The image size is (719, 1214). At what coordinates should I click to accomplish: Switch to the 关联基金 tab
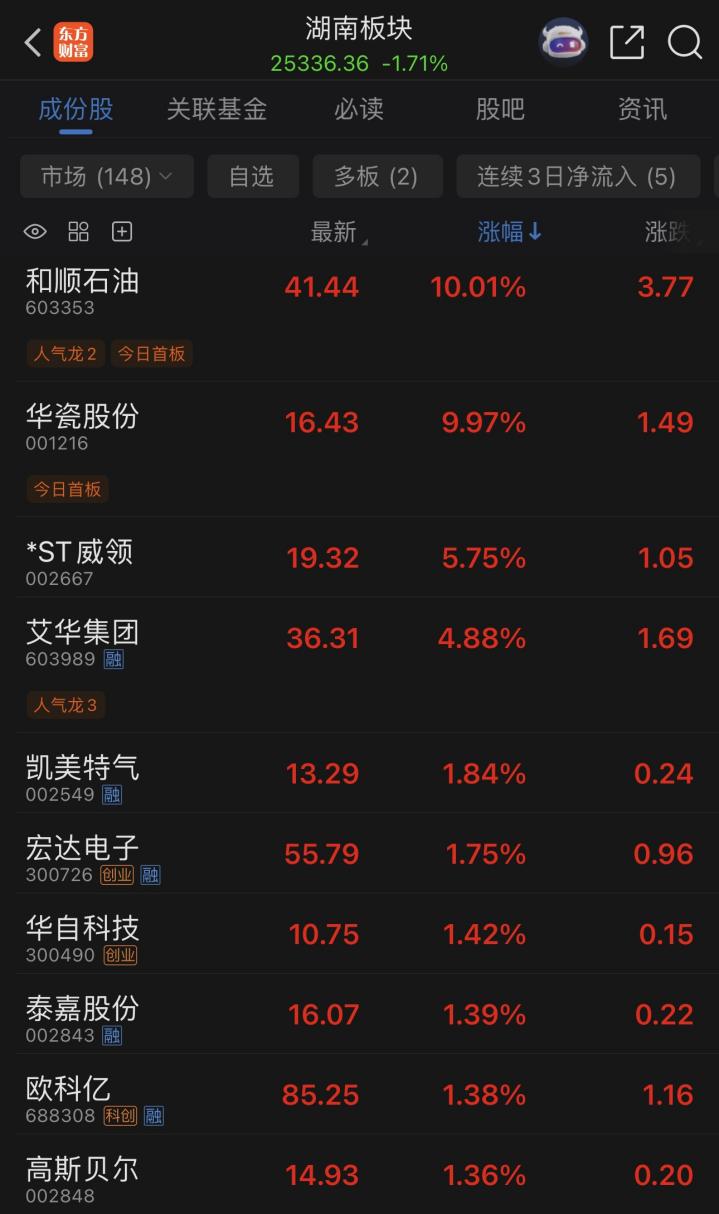point(217,109)
